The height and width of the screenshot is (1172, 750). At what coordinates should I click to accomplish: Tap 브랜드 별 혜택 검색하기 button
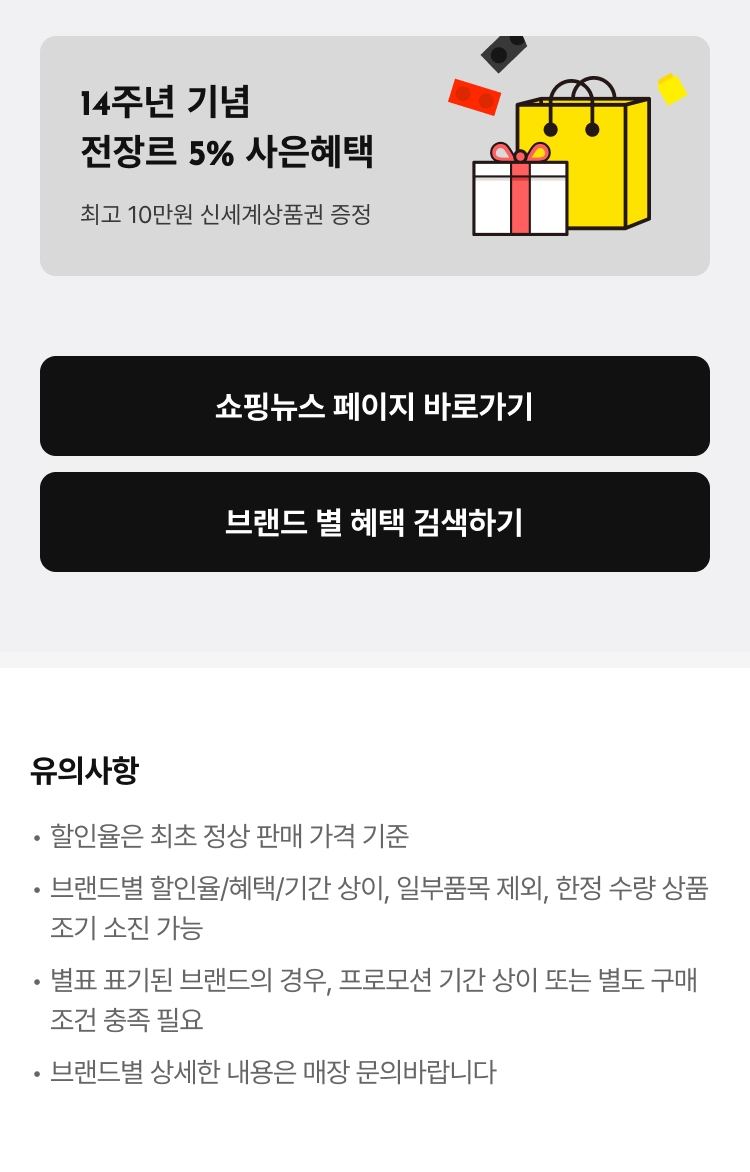[374, 522]
